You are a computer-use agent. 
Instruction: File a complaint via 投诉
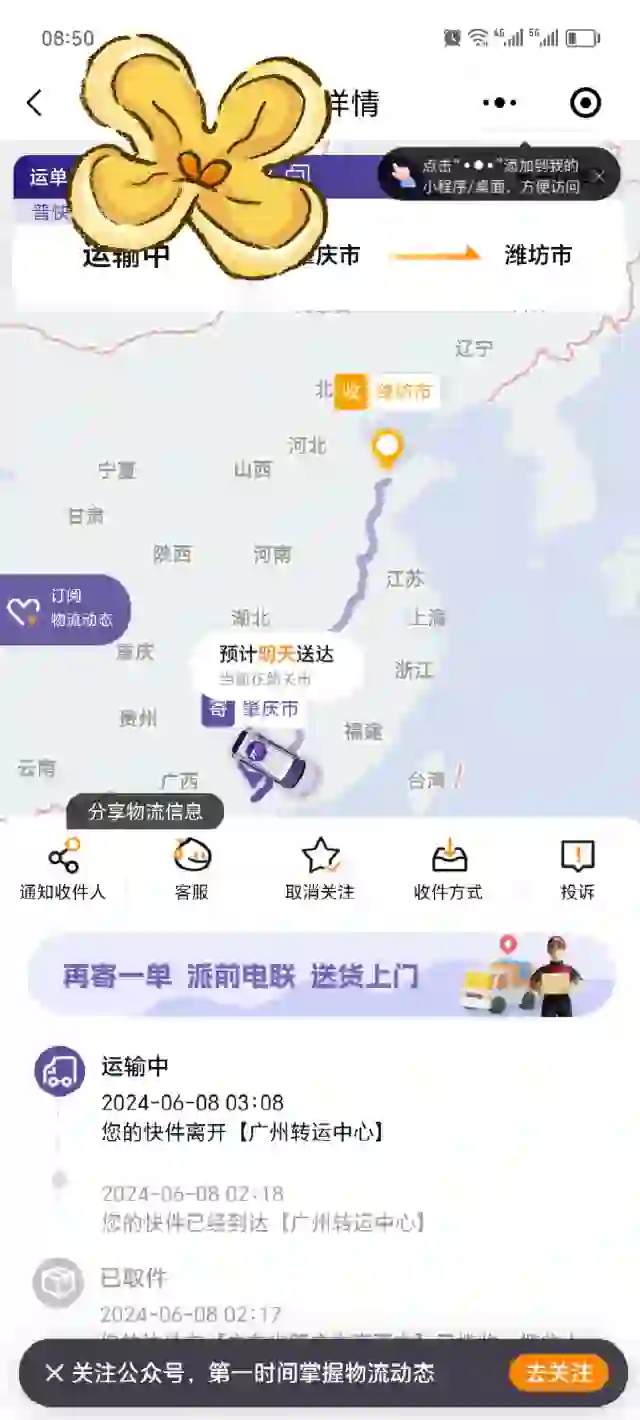click(x=577, y=869)
